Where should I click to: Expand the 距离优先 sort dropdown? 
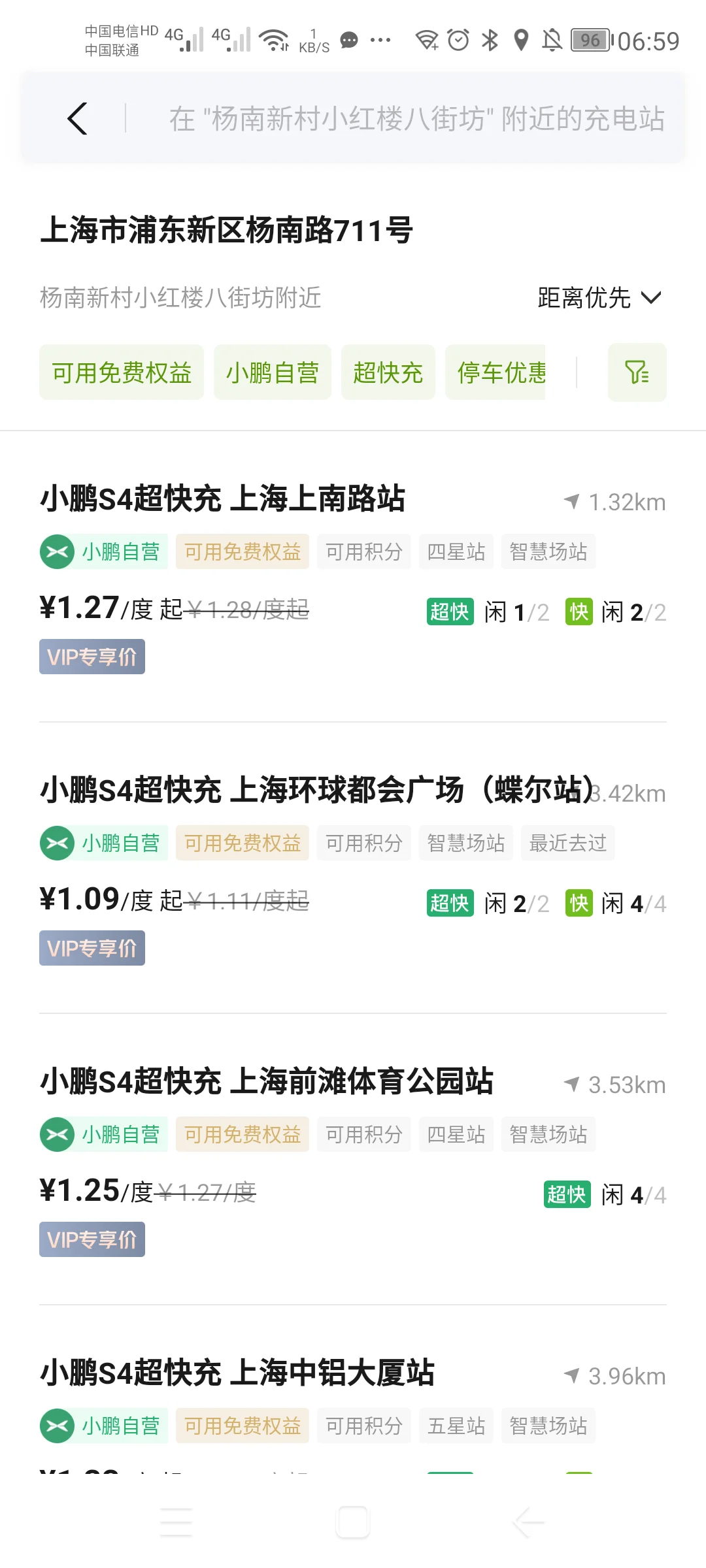pos(599,298)
